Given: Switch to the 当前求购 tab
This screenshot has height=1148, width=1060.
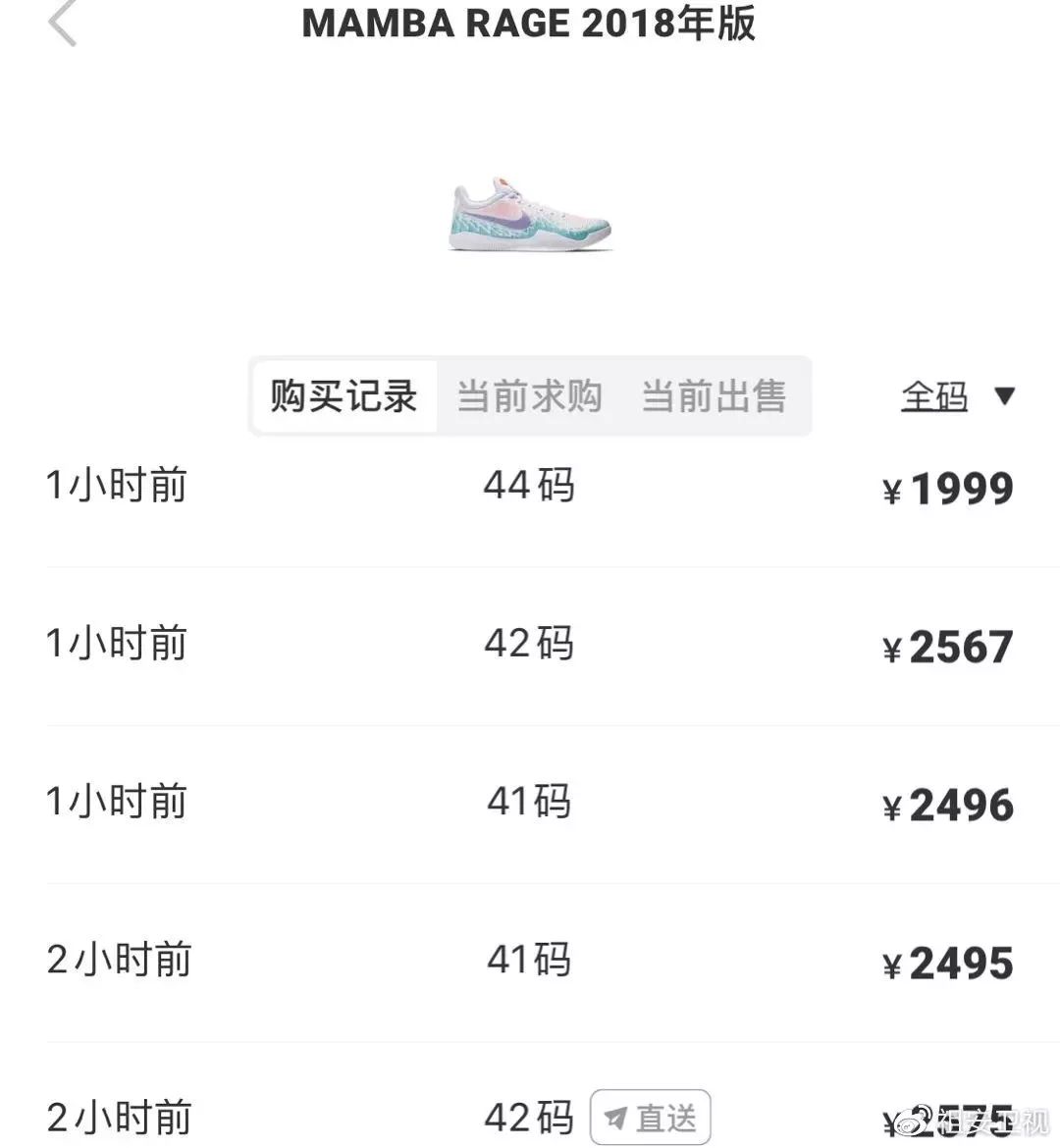Looking at the screenshot, I should pos(529,396).
